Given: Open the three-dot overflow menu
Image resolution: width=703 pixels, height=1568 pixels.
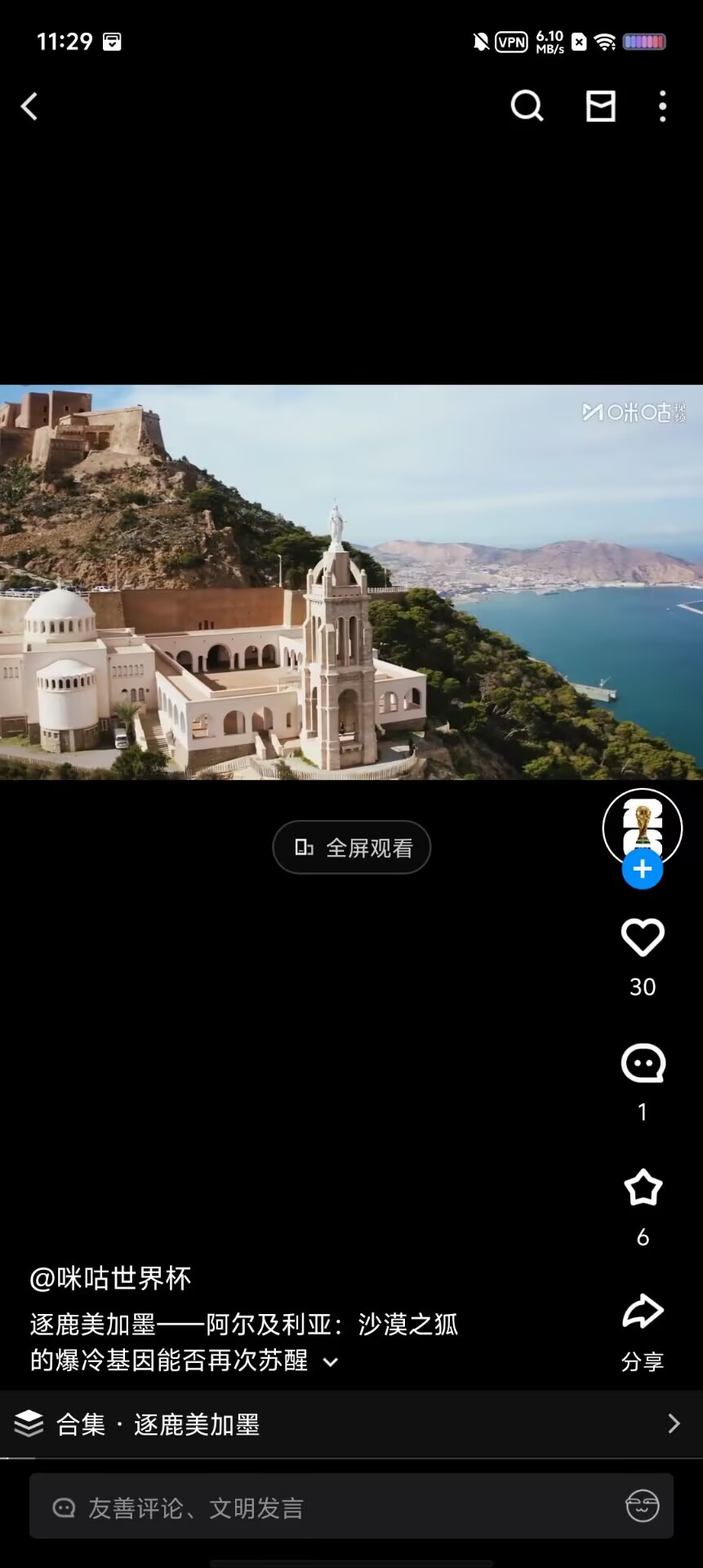Looking at the screenshot, I should (x=662, y=106).
